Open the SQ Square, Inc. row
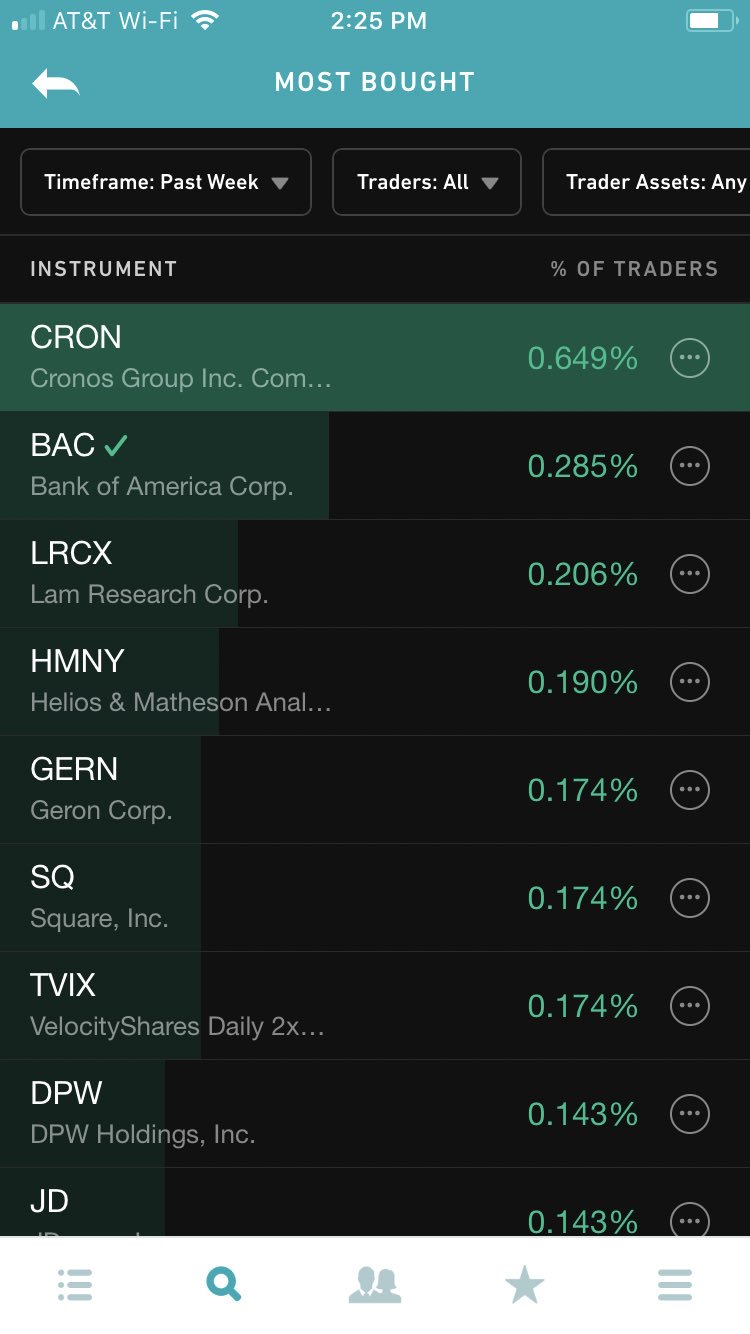 point(375,898)
